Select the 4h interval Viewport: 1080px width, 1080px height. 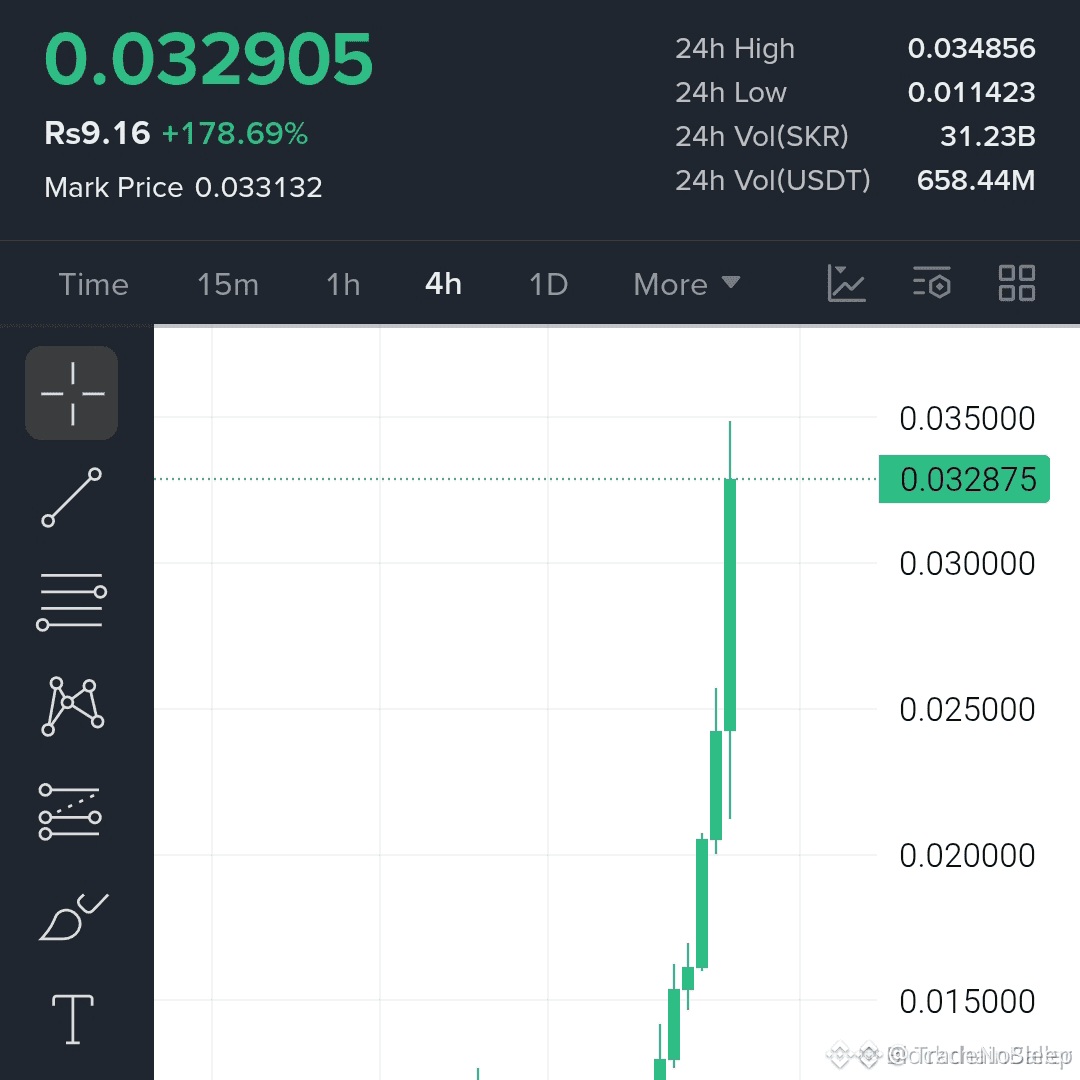point(444,284)
